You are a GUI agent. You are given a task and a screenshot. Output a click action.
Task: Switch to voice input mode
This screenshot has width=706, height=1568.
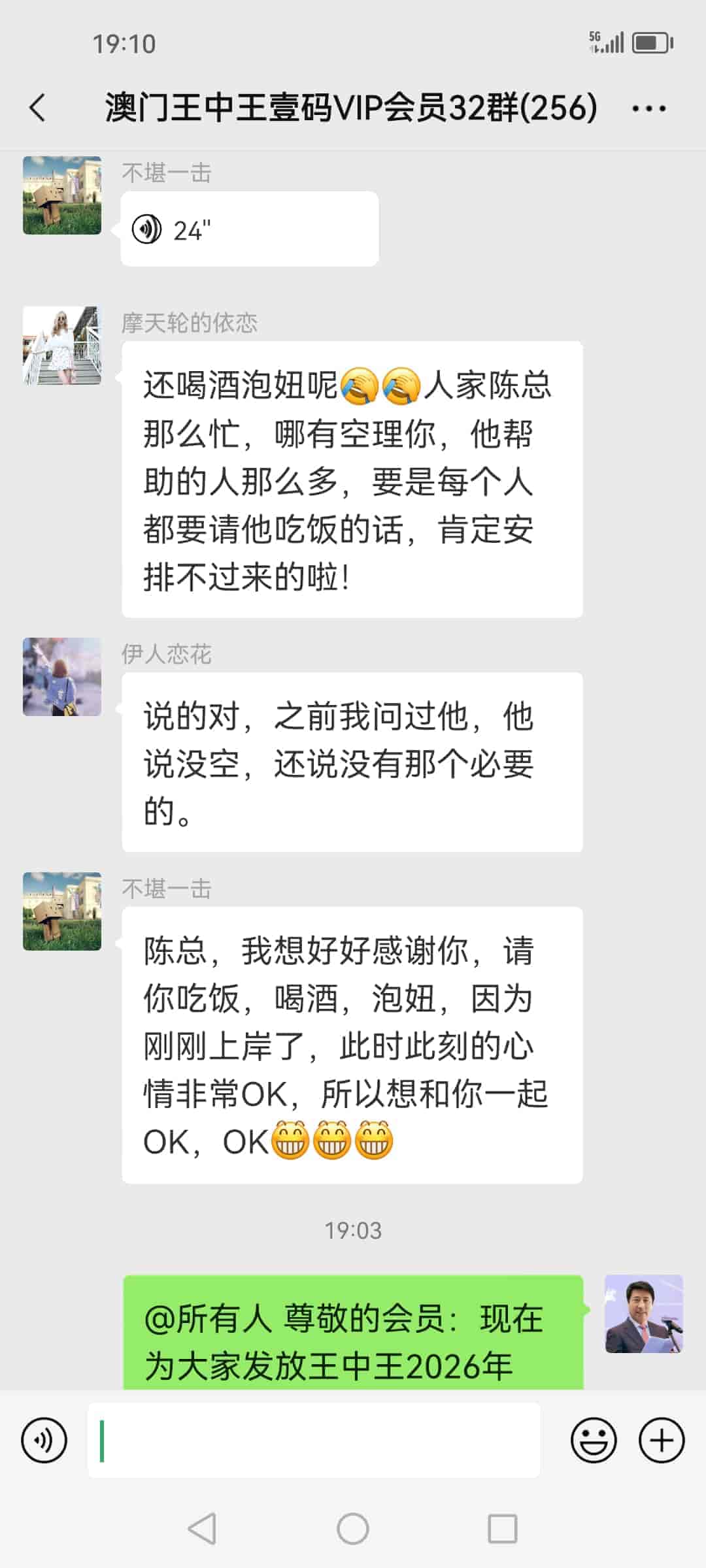click(44, 1440)
